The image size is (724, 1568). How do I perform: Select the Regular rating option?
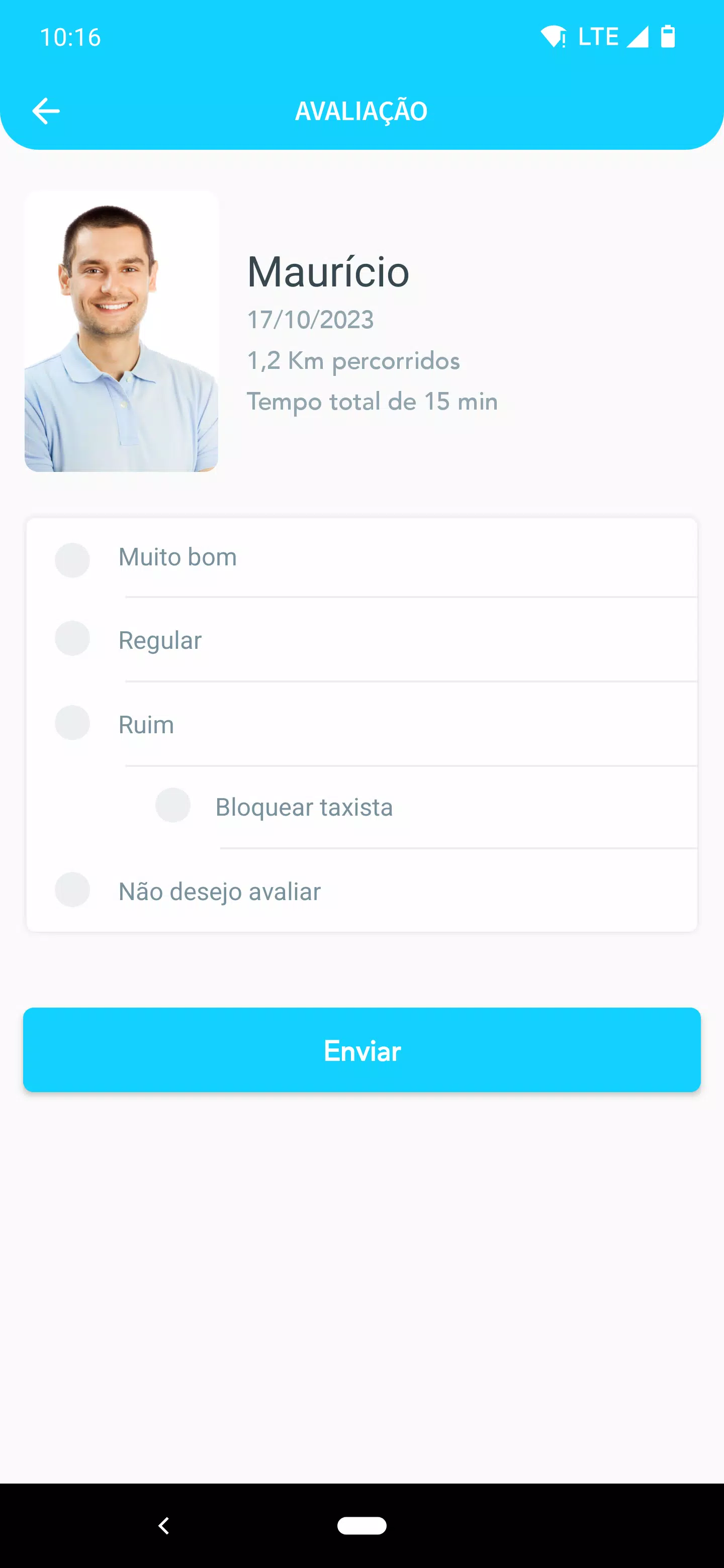tap(72, 638)
